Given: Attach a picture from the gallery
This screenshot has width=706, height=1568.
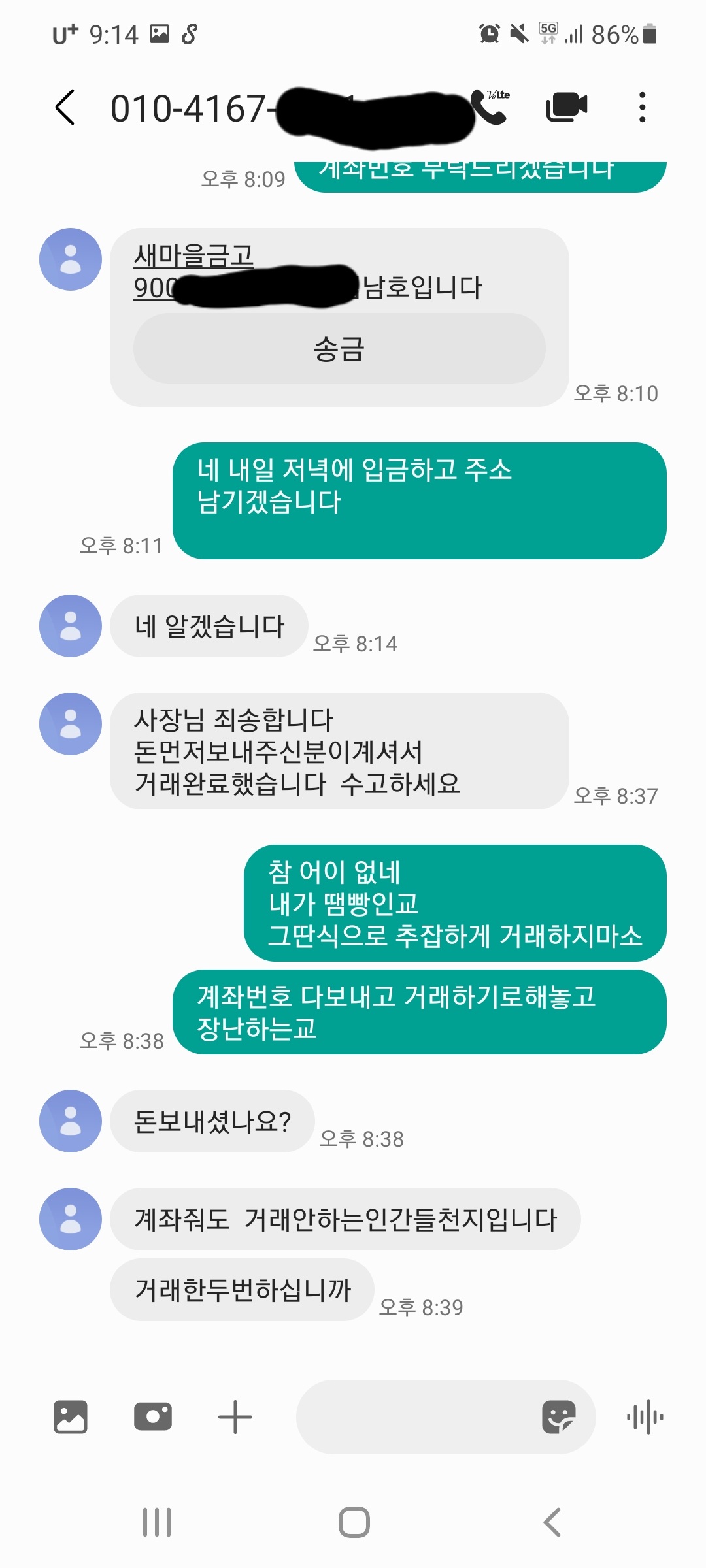Looking at the screenshot, I should click(x=71, y=1417).
